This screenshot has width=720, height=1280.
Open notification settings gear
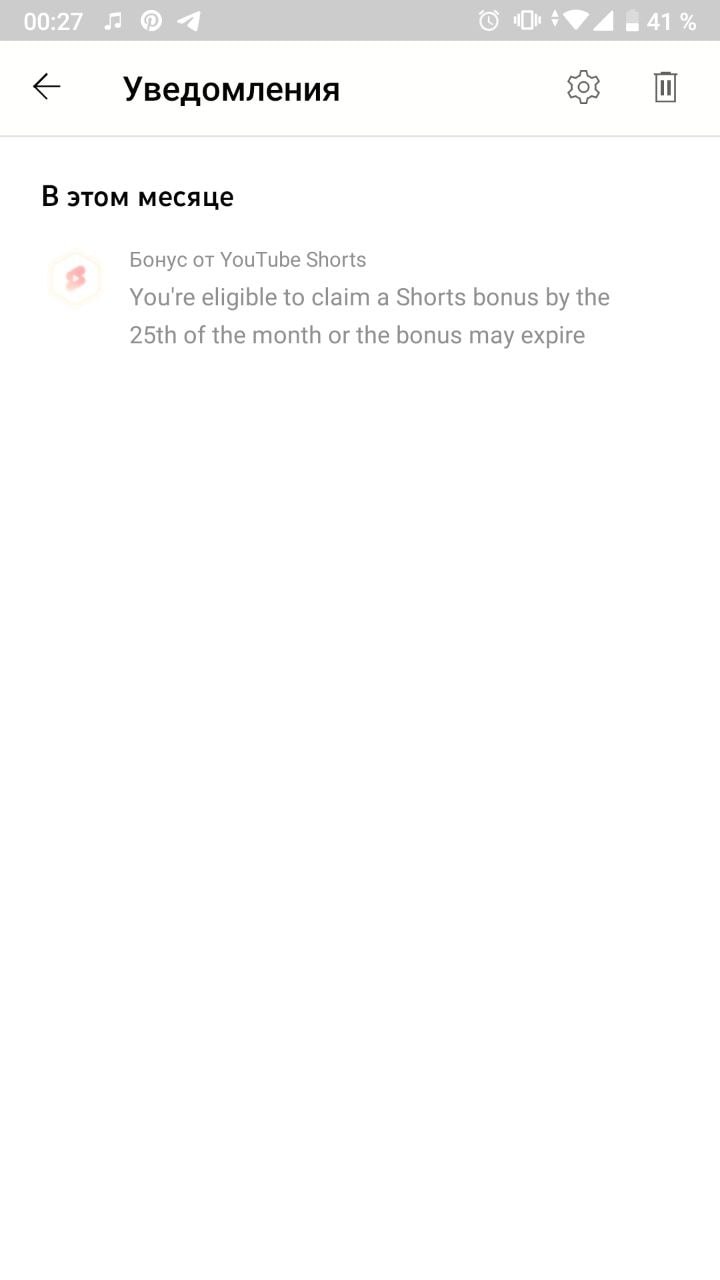pyautogui.click(x=583, y=87)
